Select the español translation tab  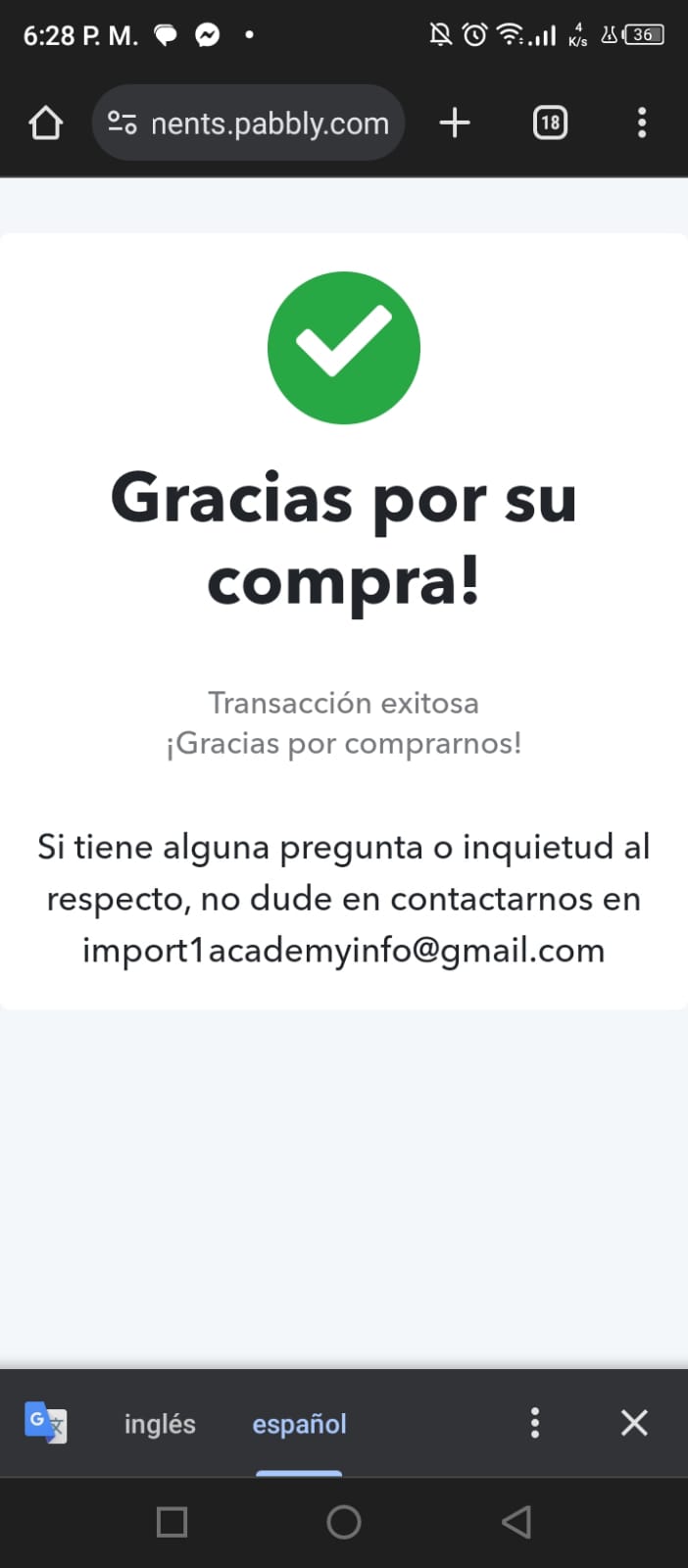tap(299, 1424)
